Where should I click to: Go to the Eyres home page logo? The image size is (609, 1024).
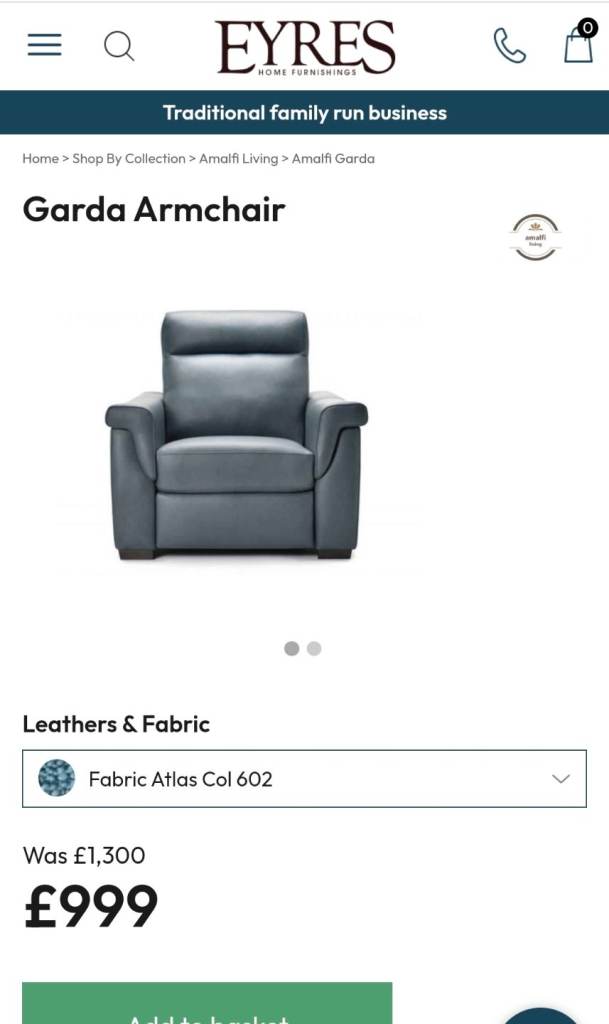tap(305, 48)
